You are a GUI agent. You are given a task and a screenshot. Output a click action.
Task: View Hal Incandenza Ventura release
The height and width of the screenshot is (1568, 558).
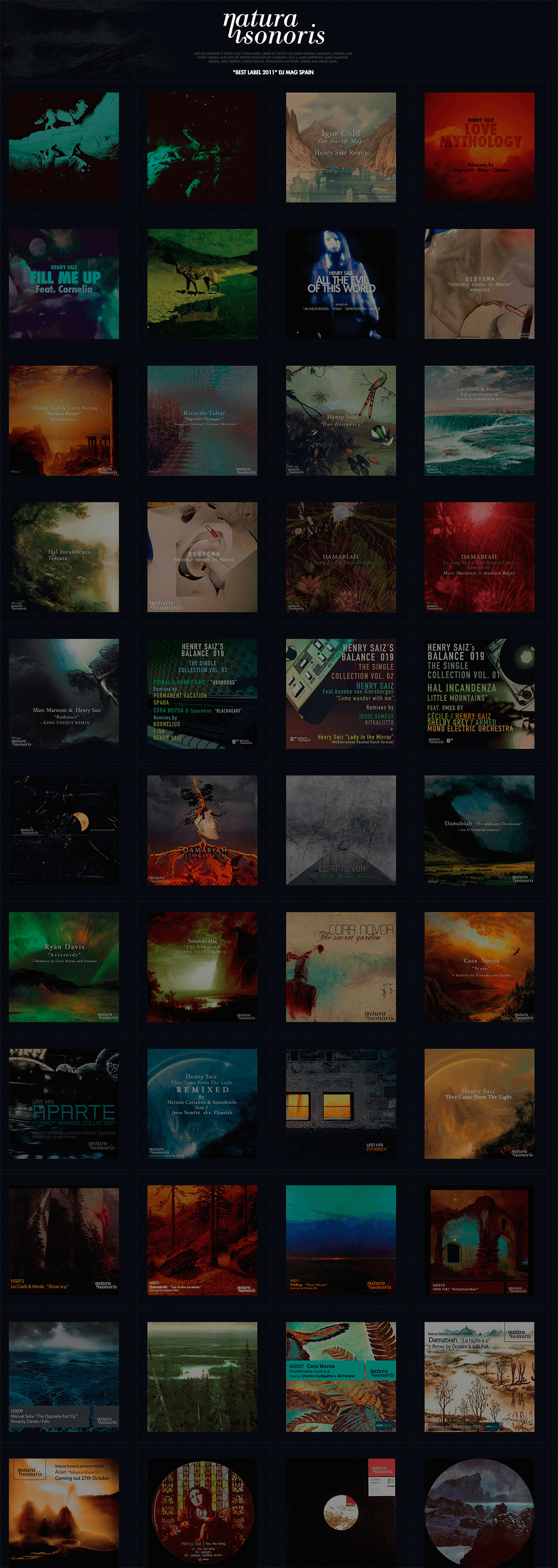(x=64, y=557)
